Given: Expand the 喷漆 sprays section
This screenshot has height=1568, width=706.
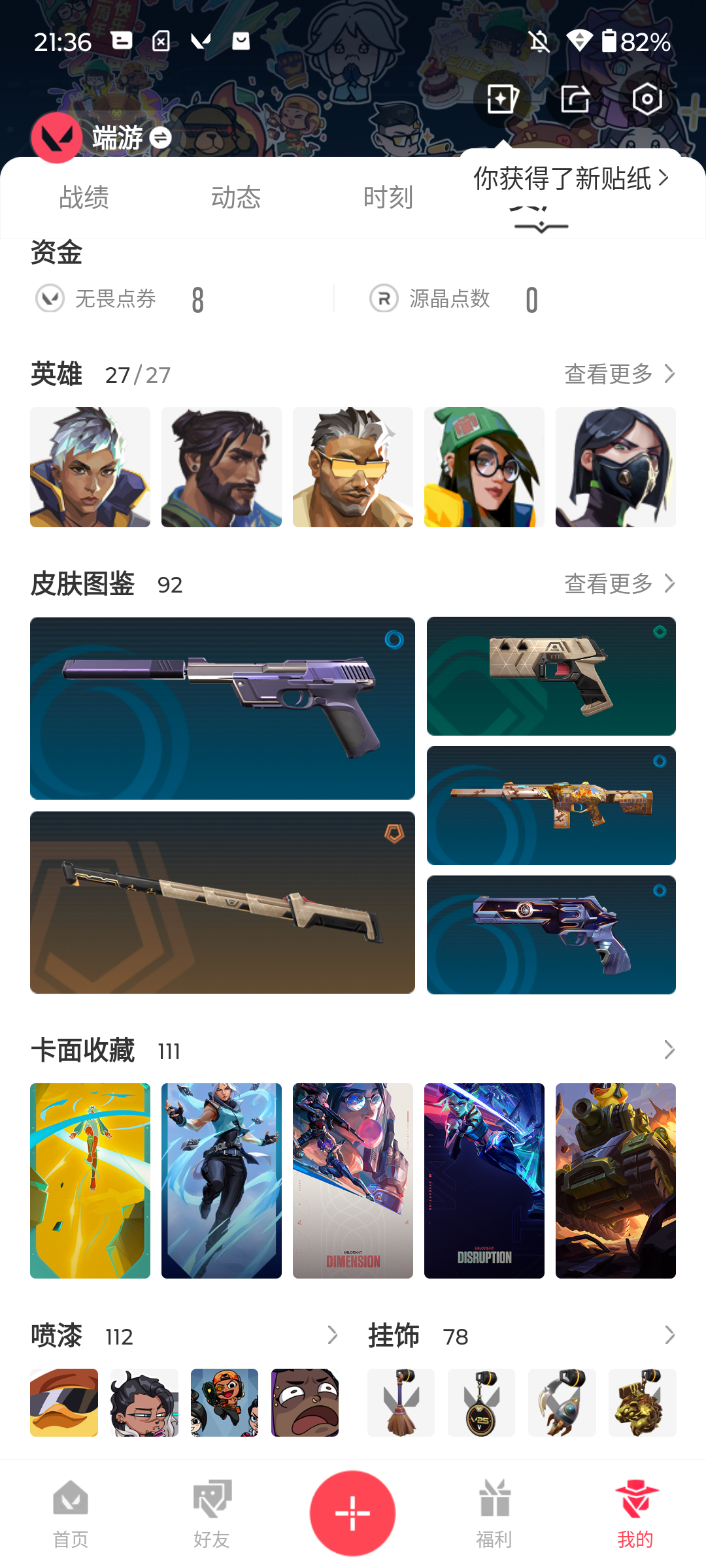Looking at the screenshot, I should 332,1335.
